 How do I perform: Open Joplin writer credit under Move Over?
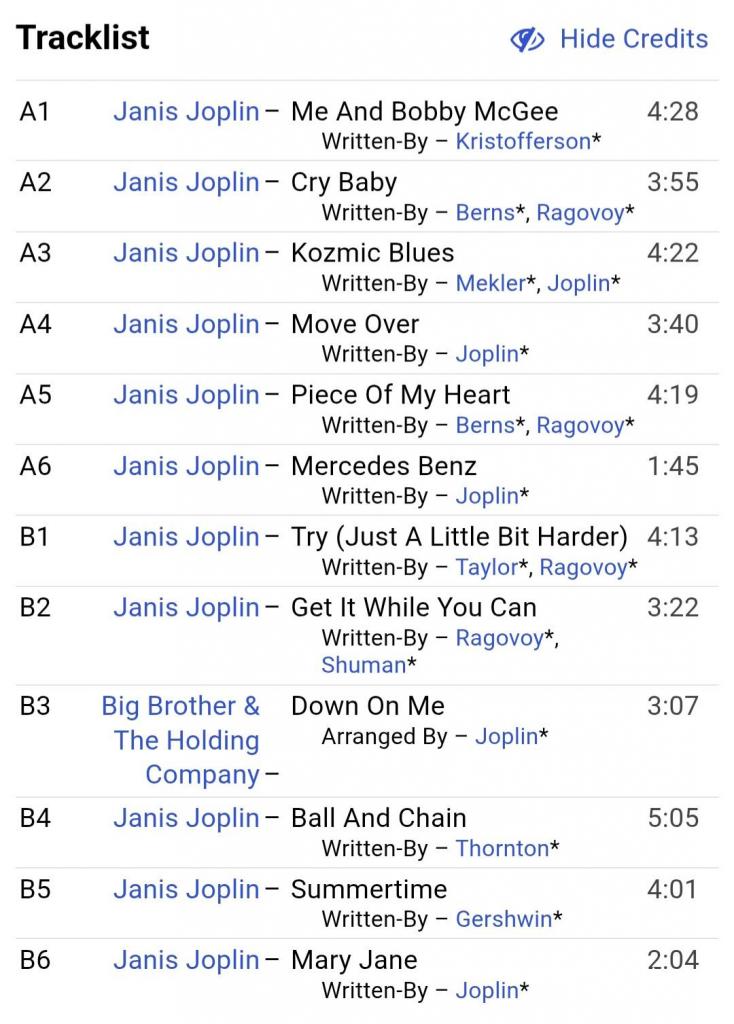(x=487, y=354)
